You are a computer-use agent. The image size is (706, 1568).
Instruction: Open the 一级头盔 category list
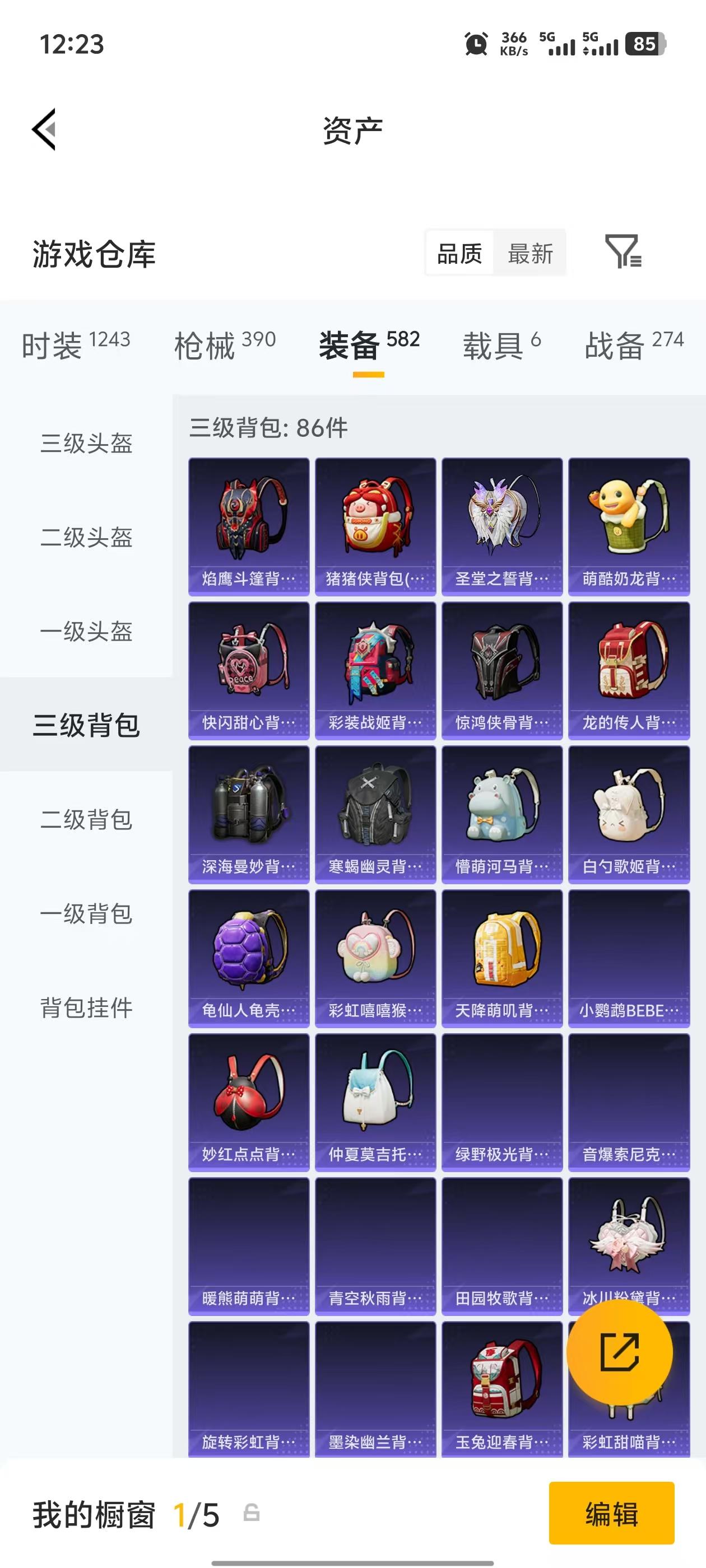tap(87, 633)
